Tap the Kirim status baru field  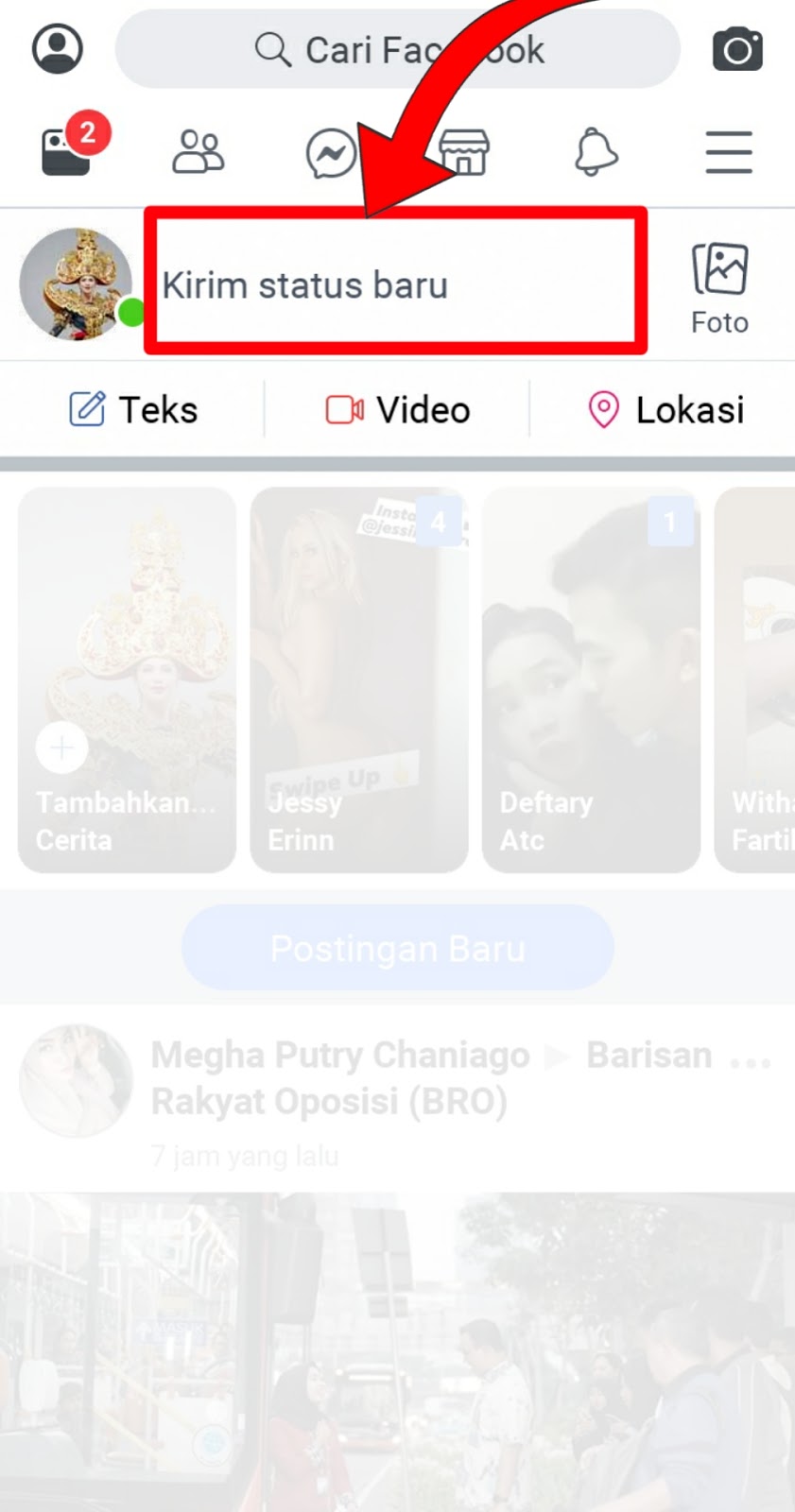395,283
